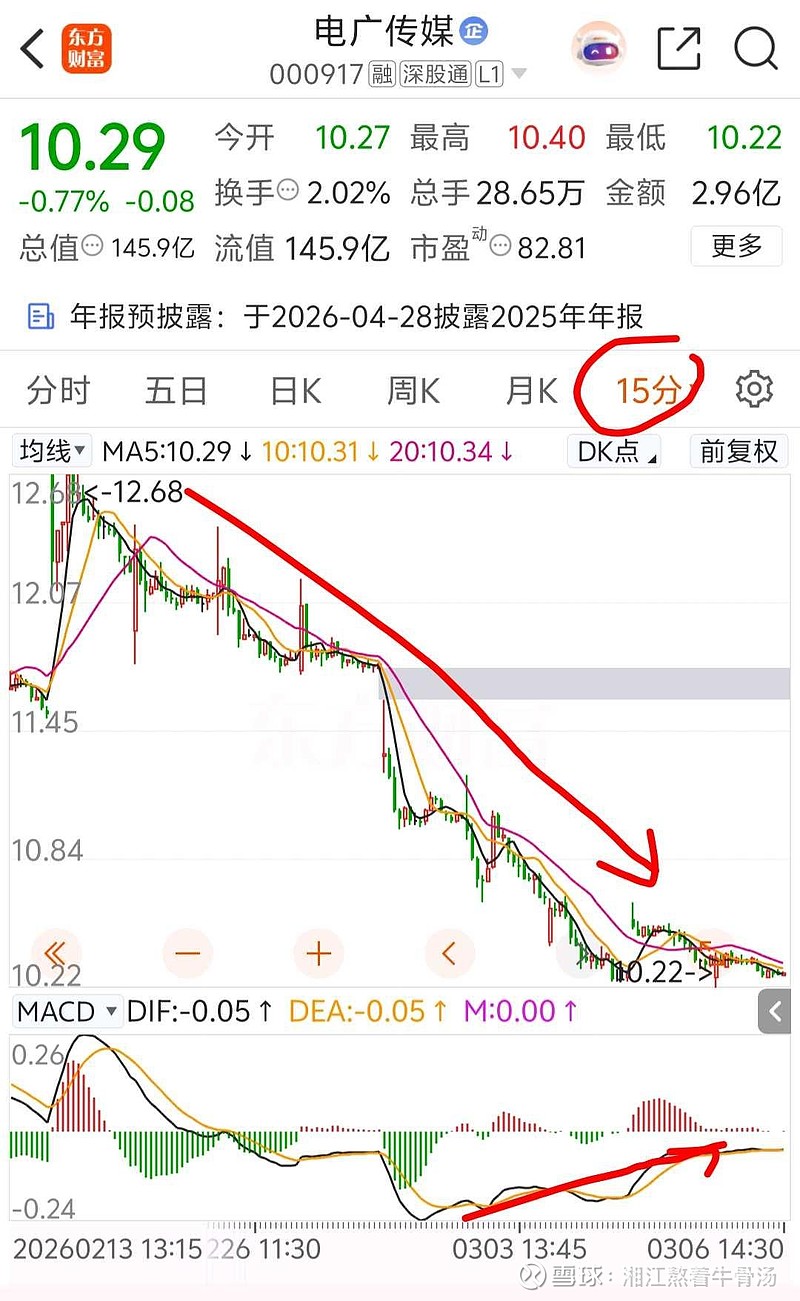Switch to the 日K daily chart tab
The height and width of the screenshot is (1301, 800).
(293, 390)
